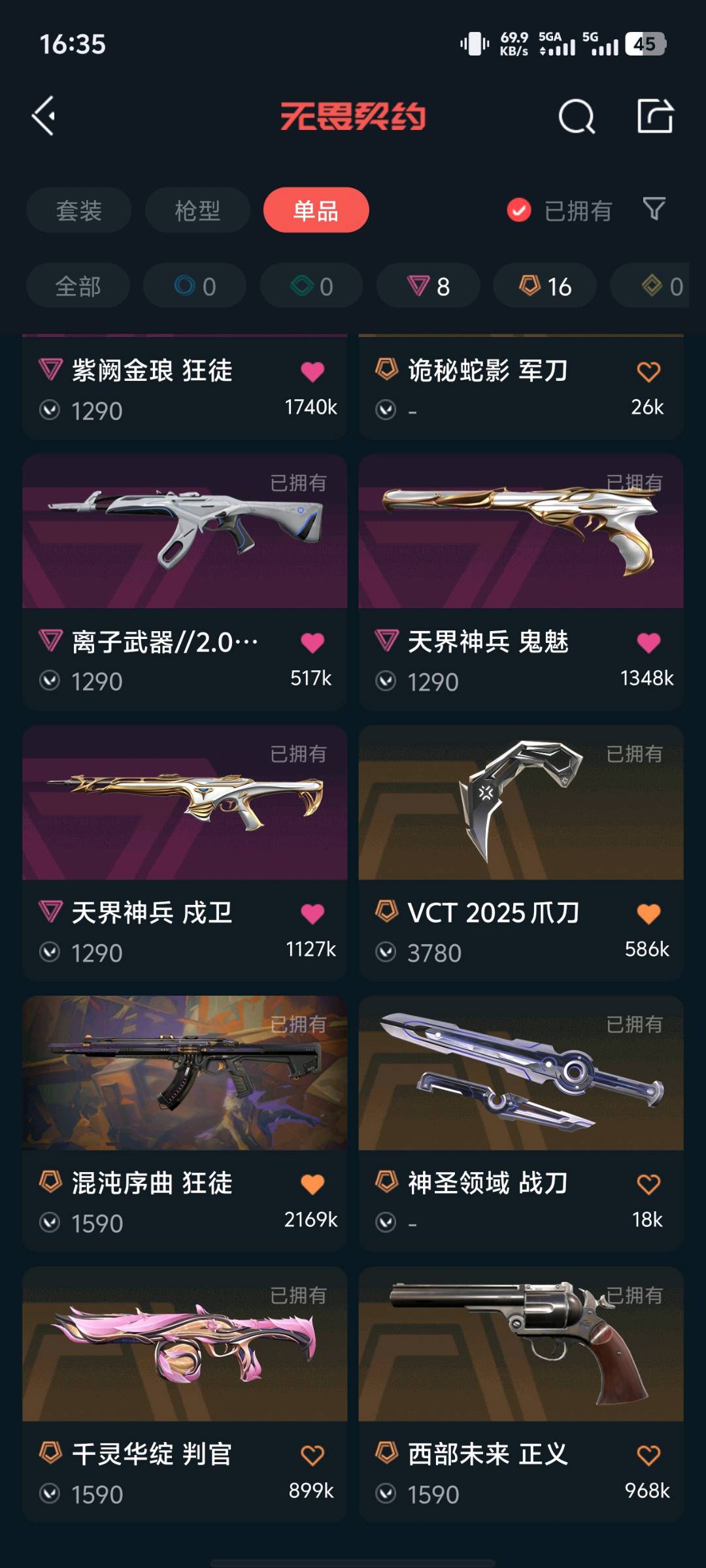Image resolution: width=706 pixels, height=1568 pixels.
Task: Open the filter funnel icon
Action: point(654,209)
